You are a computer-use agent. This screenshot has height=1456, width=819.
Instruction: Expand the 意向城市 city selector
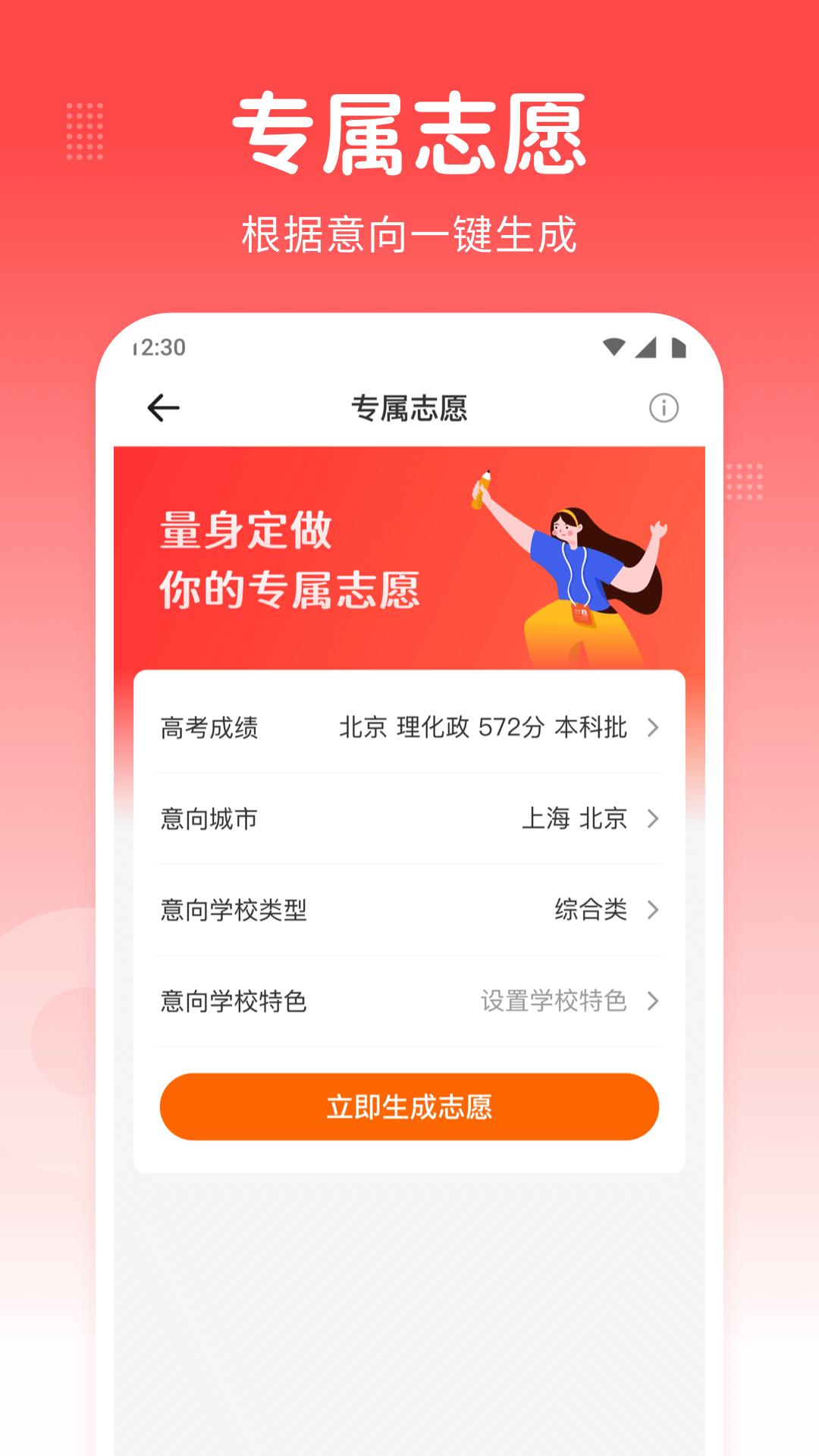[409, 819]
